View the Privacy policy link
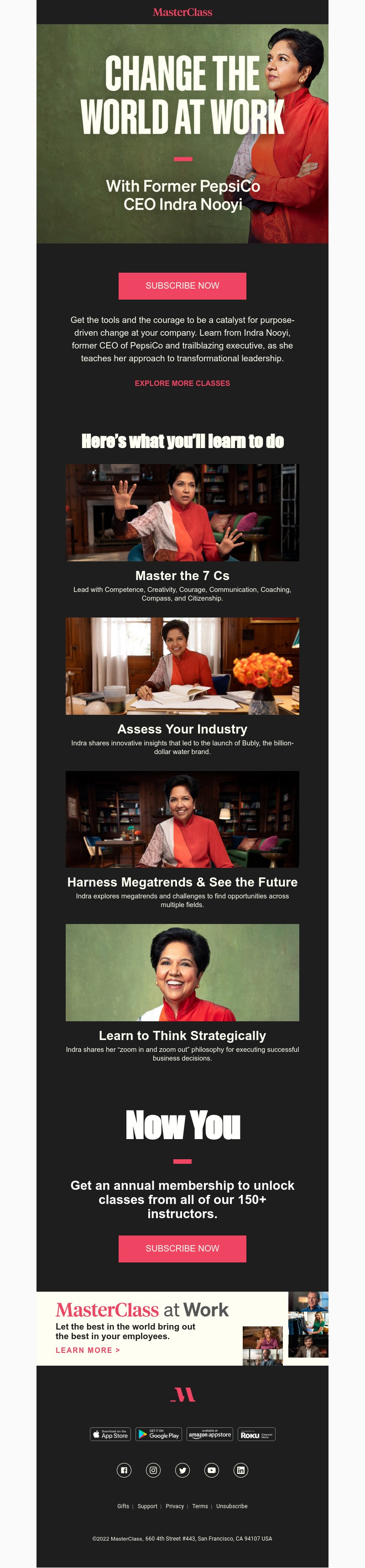Viewport: 365px width, 1568px height. [175, 1506]
